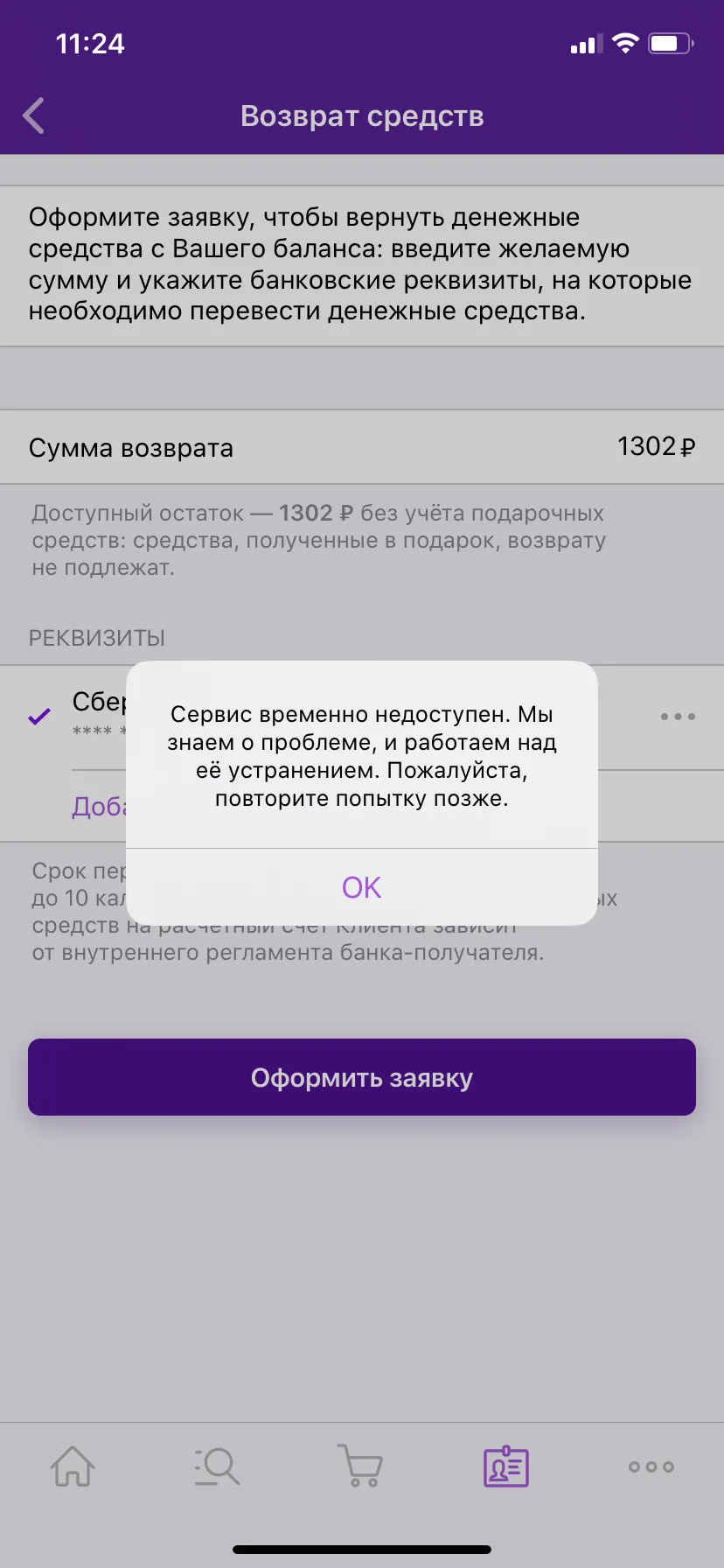Edit the Сумма возврата amount field
The image size is (724, 1568).
tap(362, 447)
